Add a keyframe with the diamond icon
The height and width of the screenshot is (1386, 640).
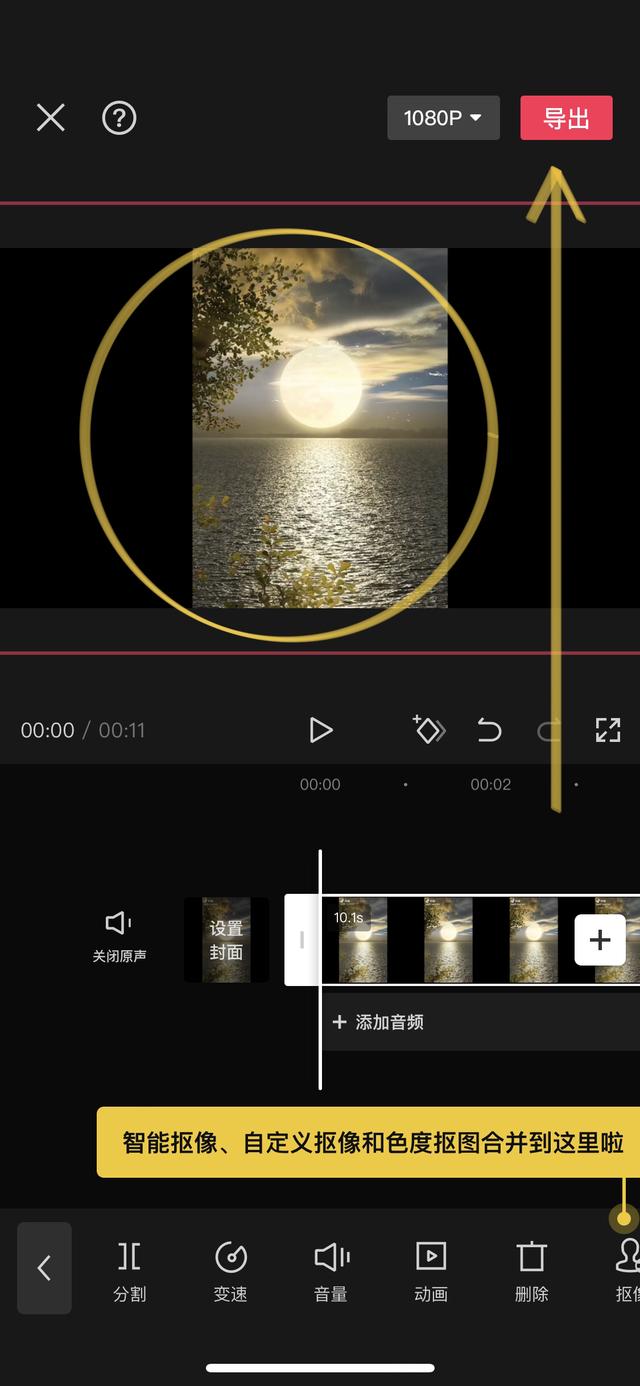tap(429, 730)
